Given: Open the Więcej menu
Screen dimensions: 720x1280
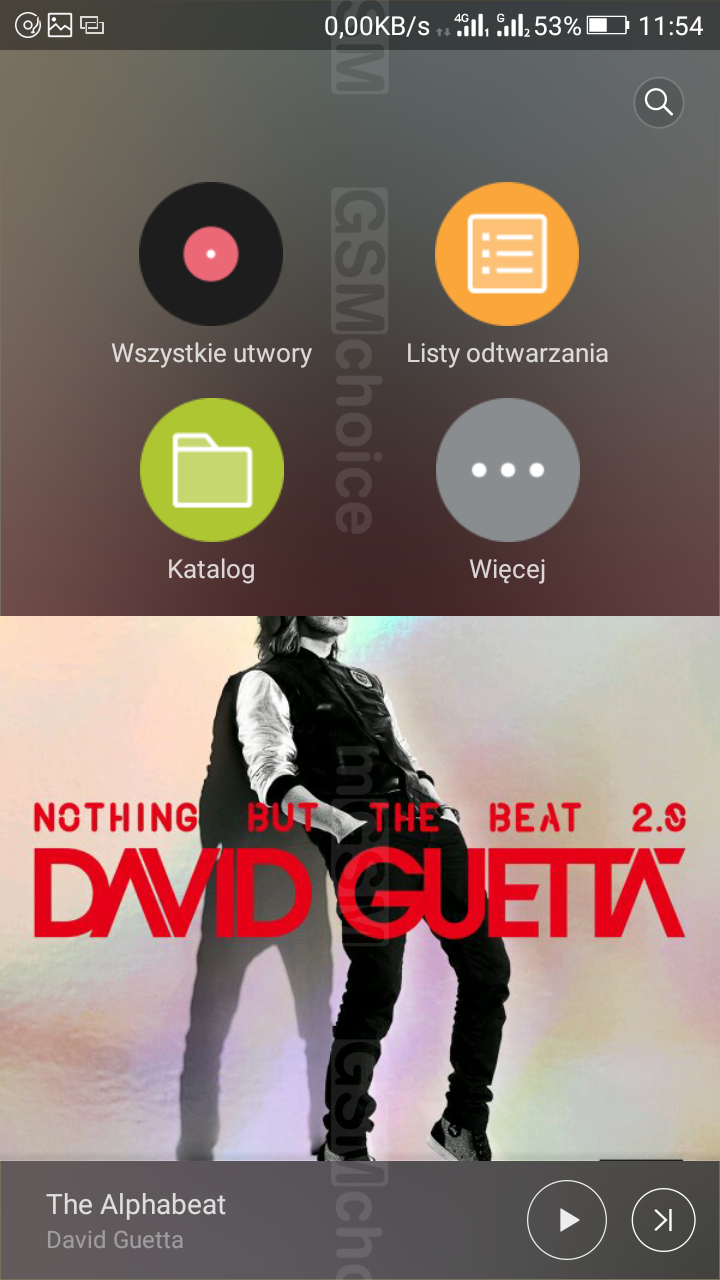Looking at the screenshot, I should click(x=507, y=470).
